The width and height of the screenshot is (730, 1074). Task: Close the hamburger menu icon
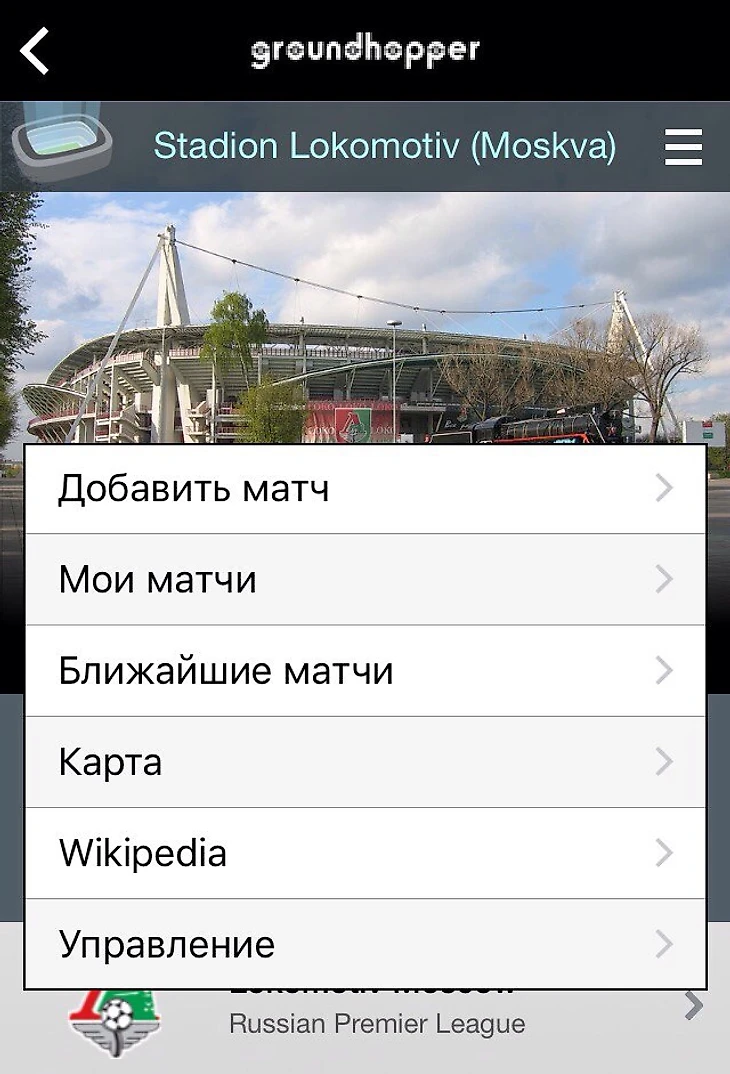[x=684, y=148]
